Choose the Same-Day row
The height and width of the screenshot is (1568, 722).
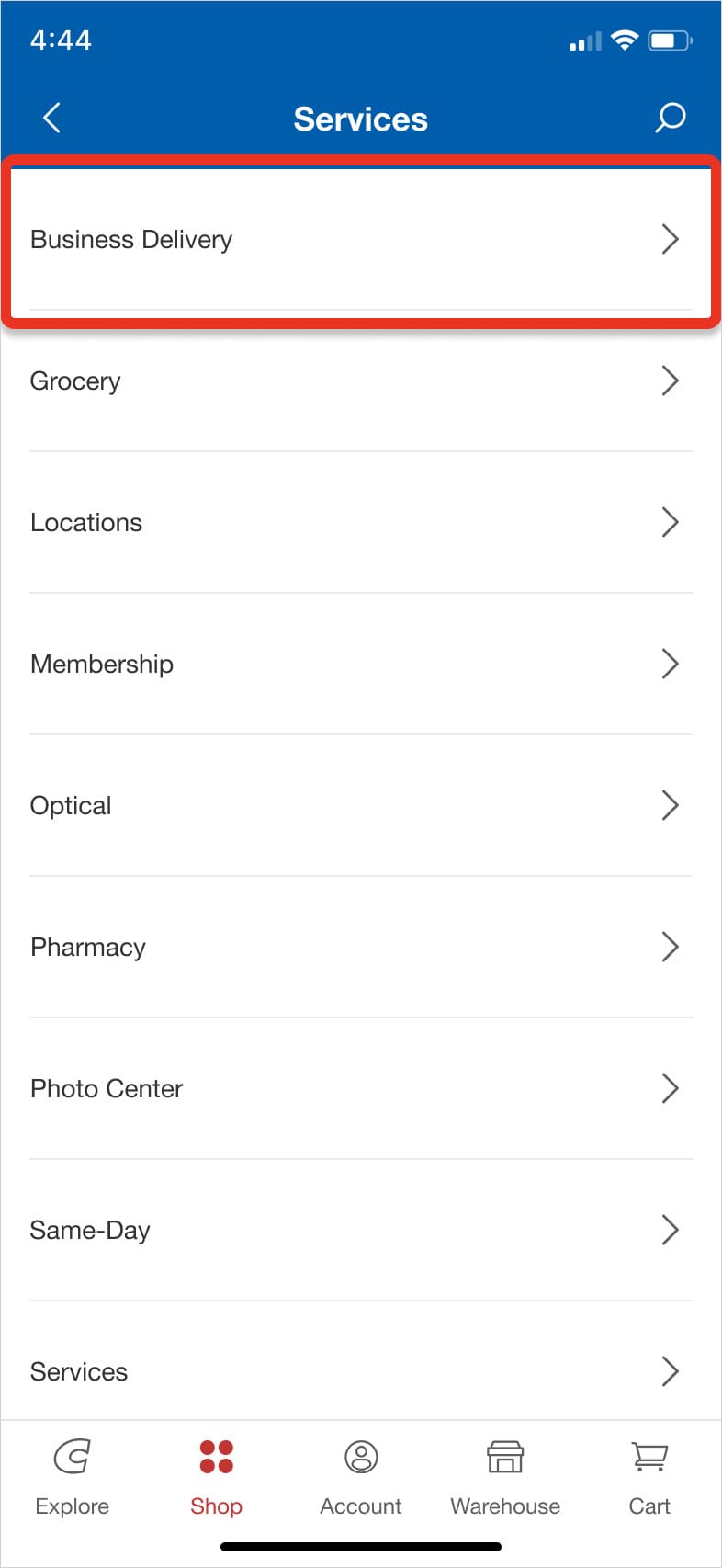pos(361,1230)
